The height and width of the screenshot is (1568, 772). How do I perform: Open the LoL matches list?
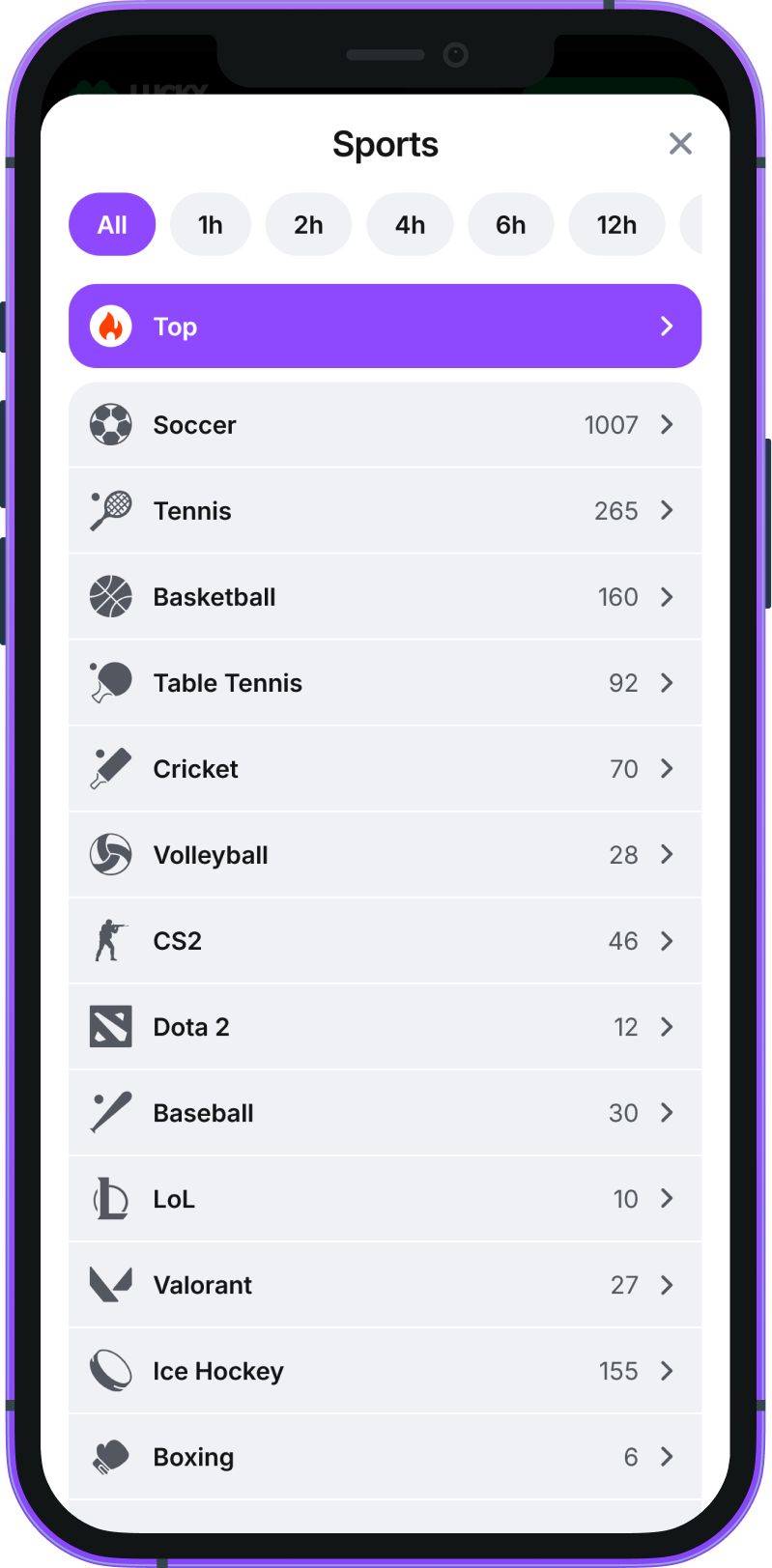[386, 1198]
